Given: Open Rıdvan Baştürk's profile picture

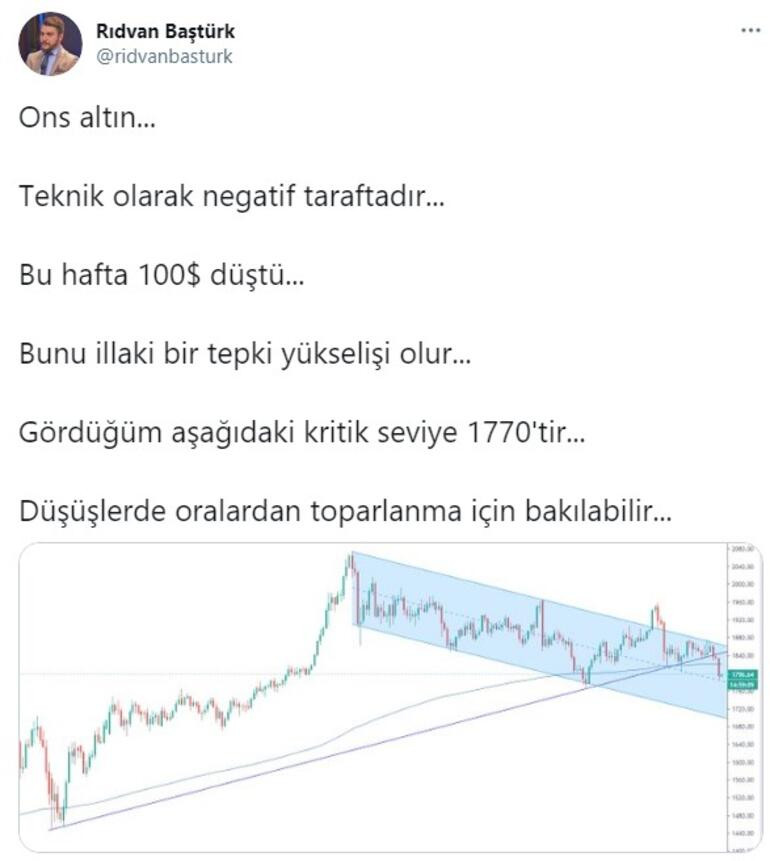Looking at the screenshot, I should point(50,44).
